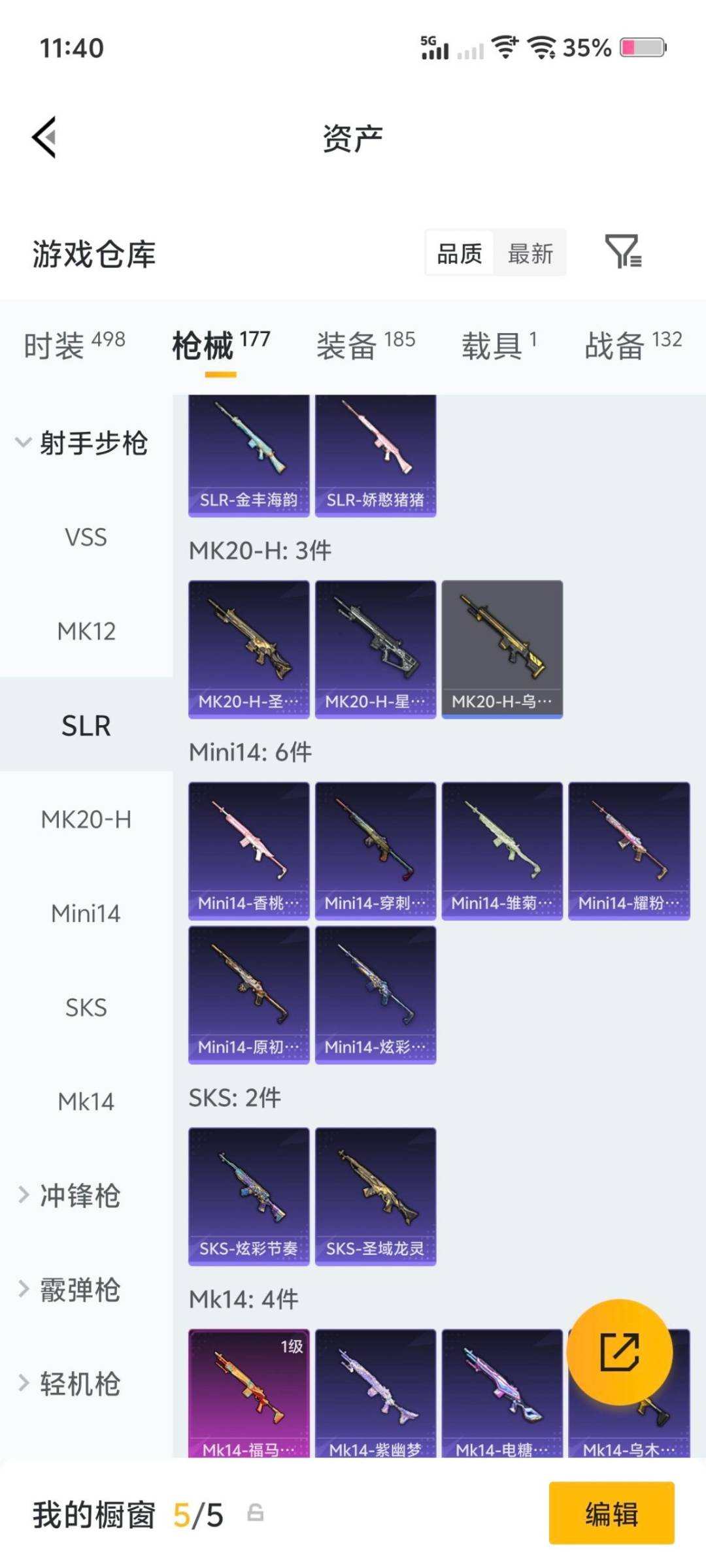Select VSS in the side list
The width and height of the screenshot is (706, 1568).
86,537
